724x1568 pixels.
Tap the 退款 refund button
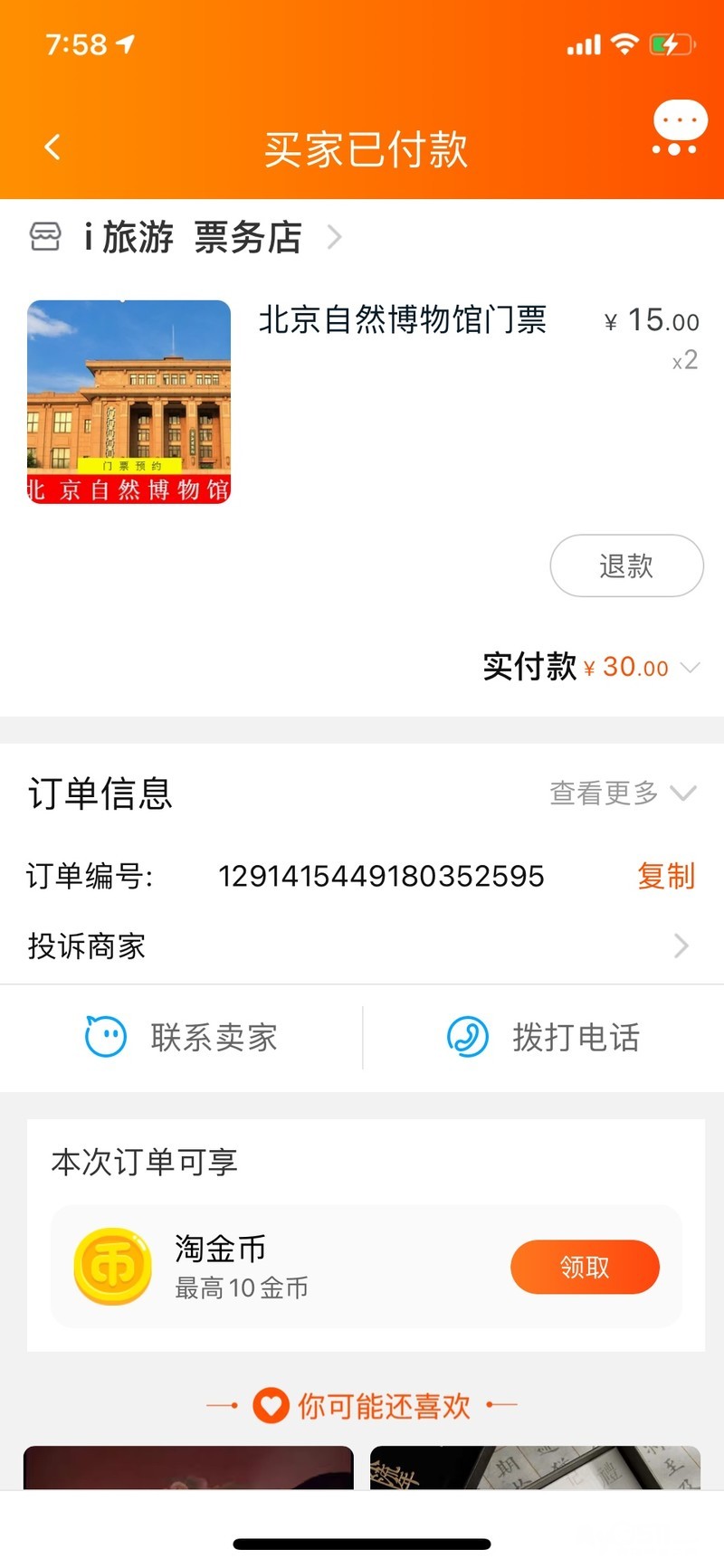tap(626, 566)
